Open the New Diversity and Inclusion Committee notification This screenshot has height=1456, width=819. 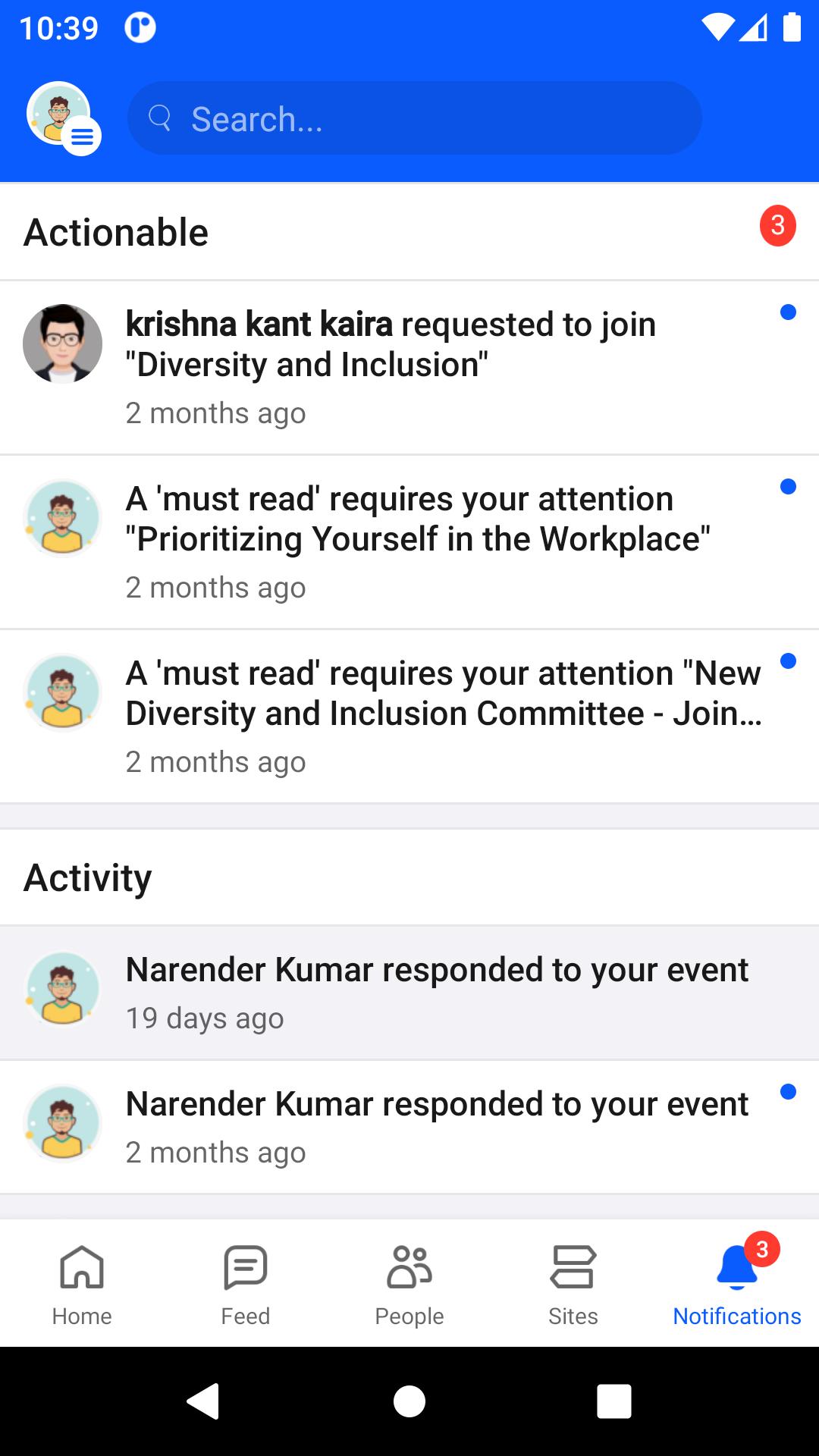(409, 717)
